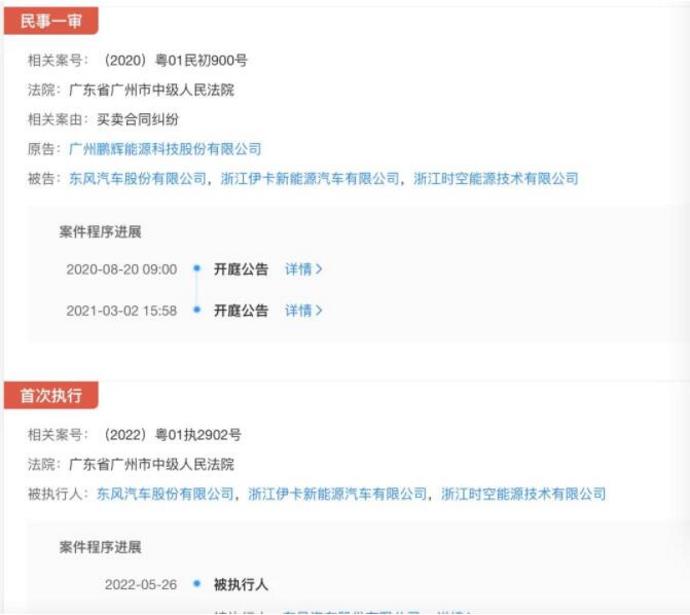View 详情 for the 2020-08-20 开庭公告
This screenshot has width=690, height=615.
click(304, 269)
